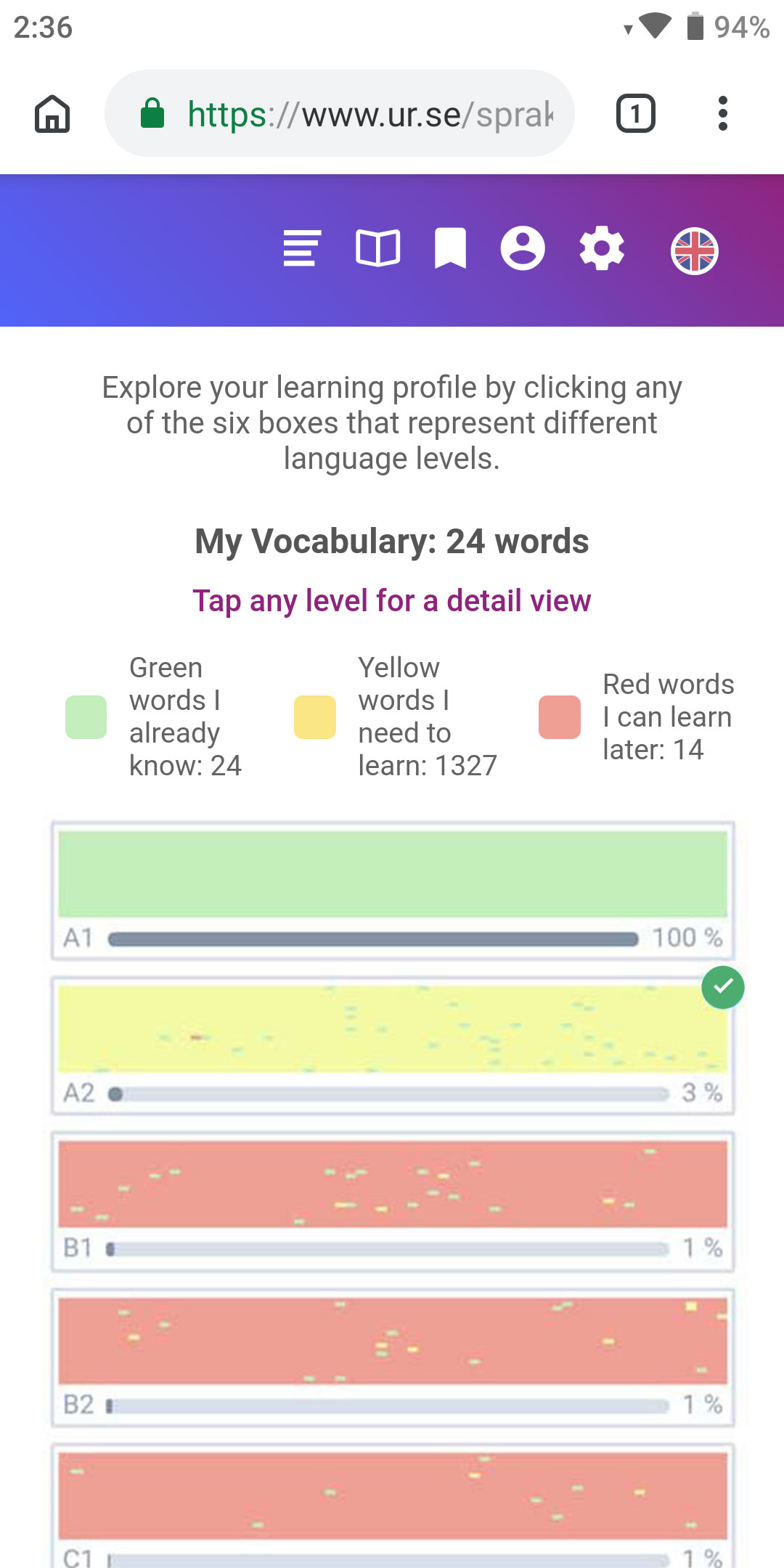Tap the browser address bar

click(340, 113)
